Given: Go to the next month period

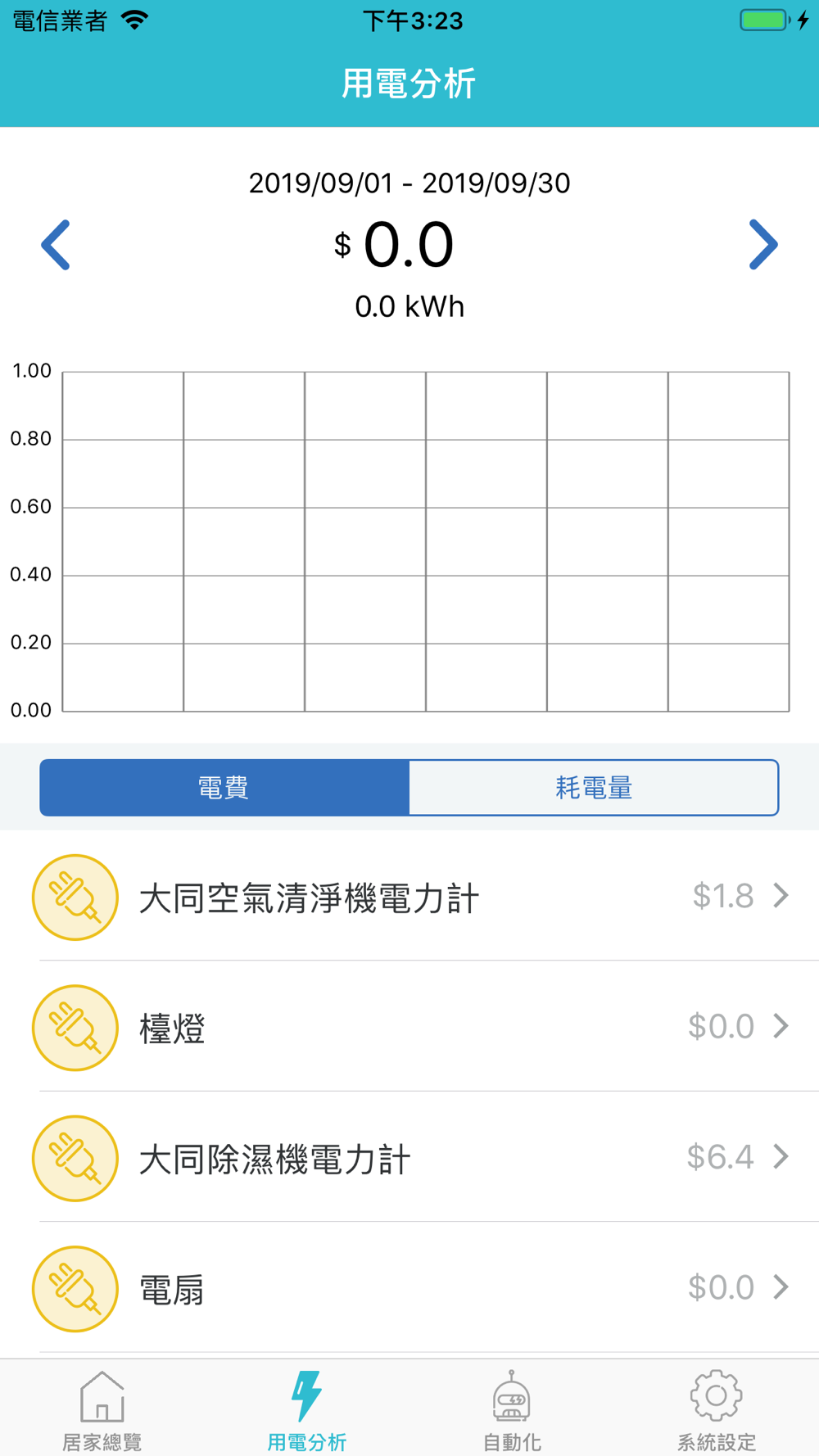Looking at the screenshot, I should click(762, 245).
